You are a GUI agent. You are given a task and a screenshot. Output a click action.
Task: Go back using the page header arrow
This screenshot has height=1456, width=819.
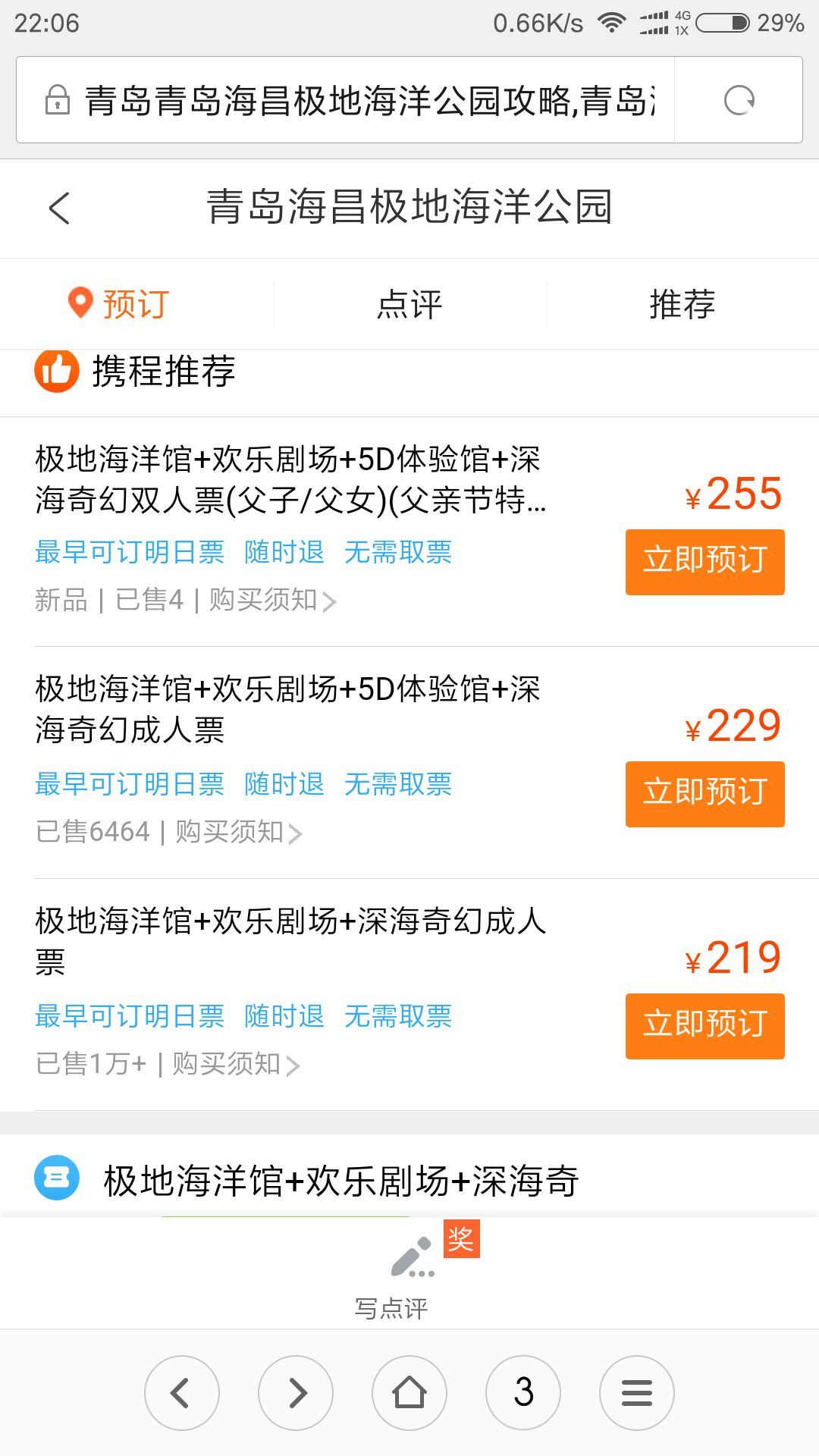click(x=59, y=208)
